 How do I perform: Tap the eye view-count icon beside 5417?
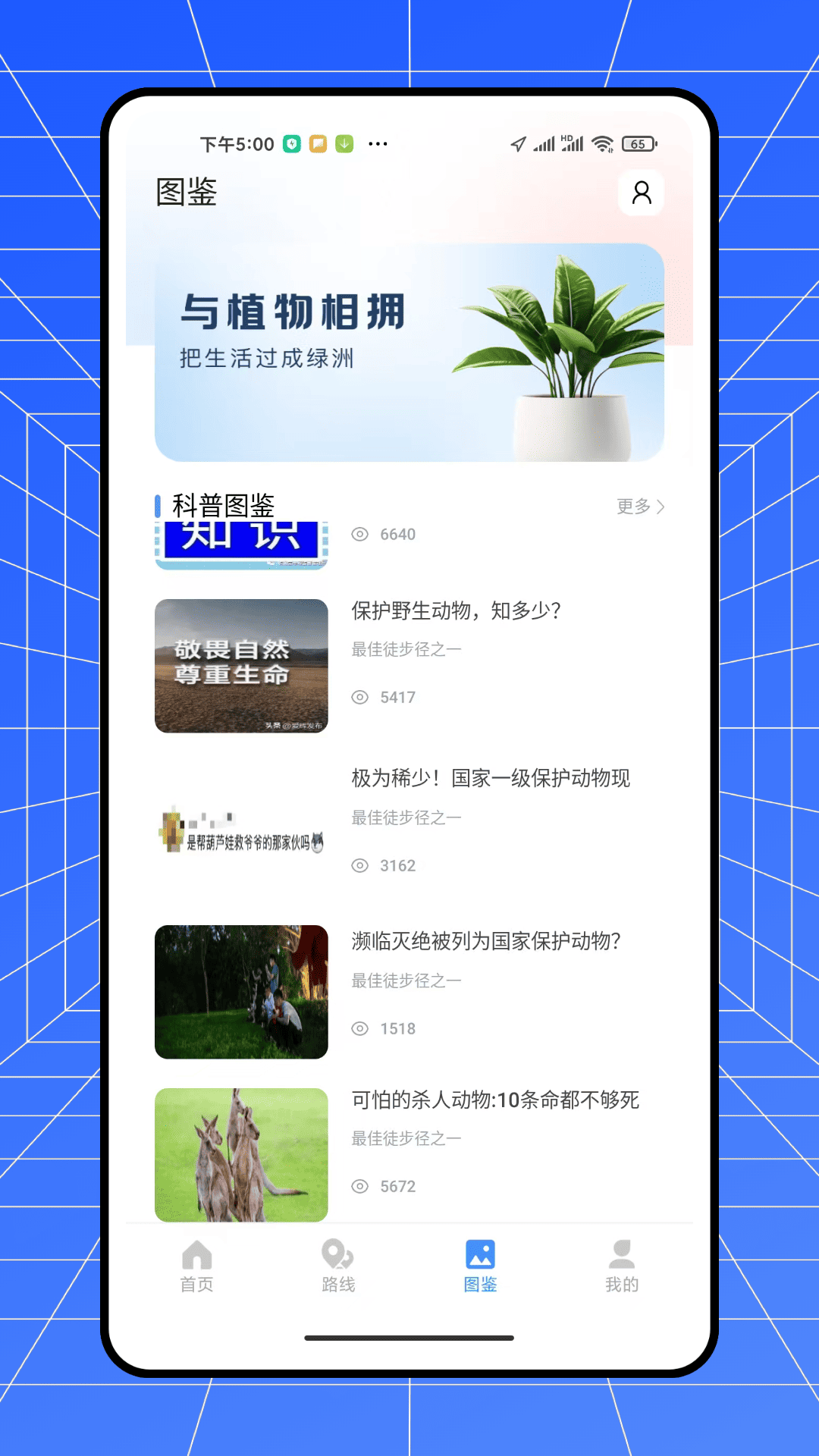click(359, 697)
